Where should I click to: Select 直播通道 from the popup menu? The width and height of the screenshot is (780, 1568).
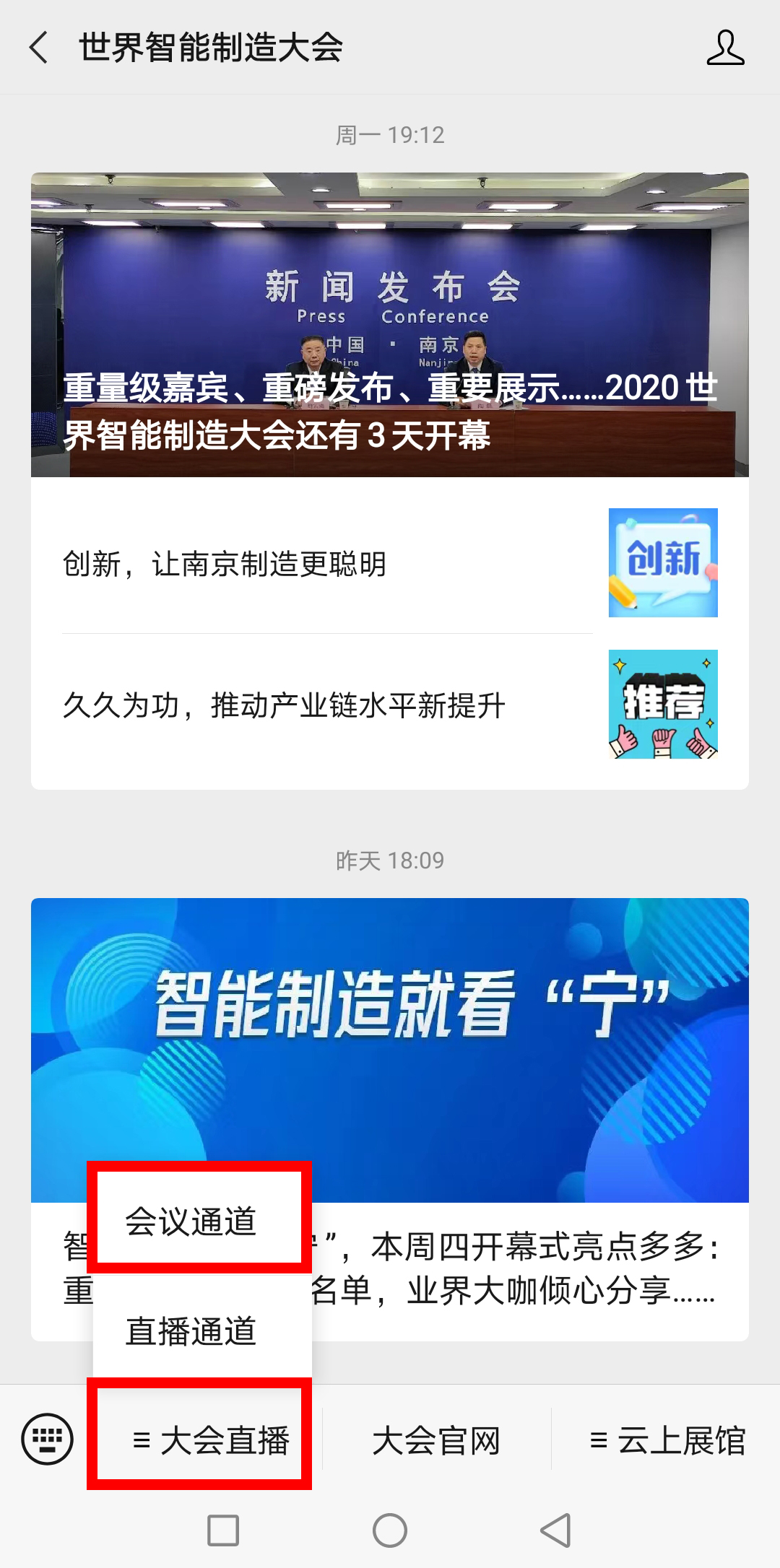[191, 1331]
